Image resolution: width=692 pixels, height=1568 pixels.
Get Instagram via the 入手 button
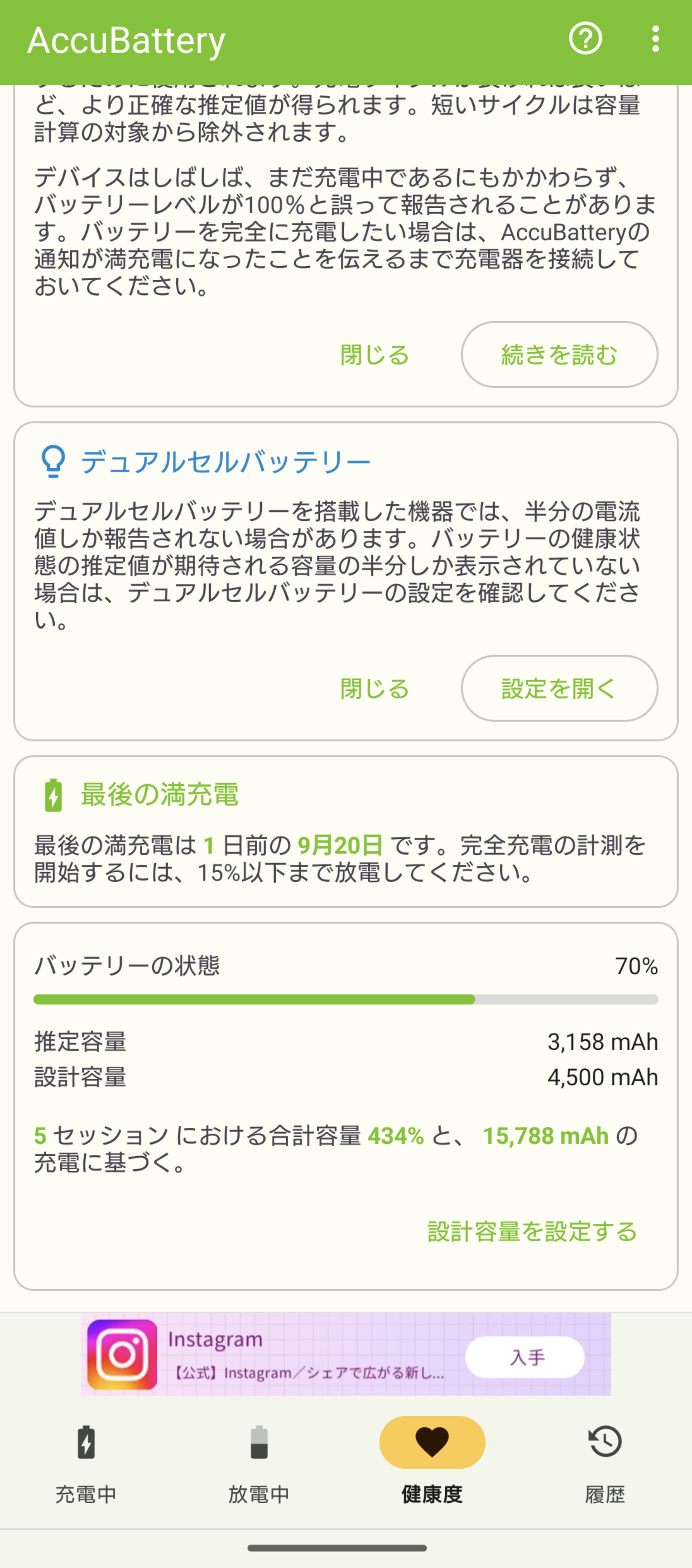[x=524, y=1357]
